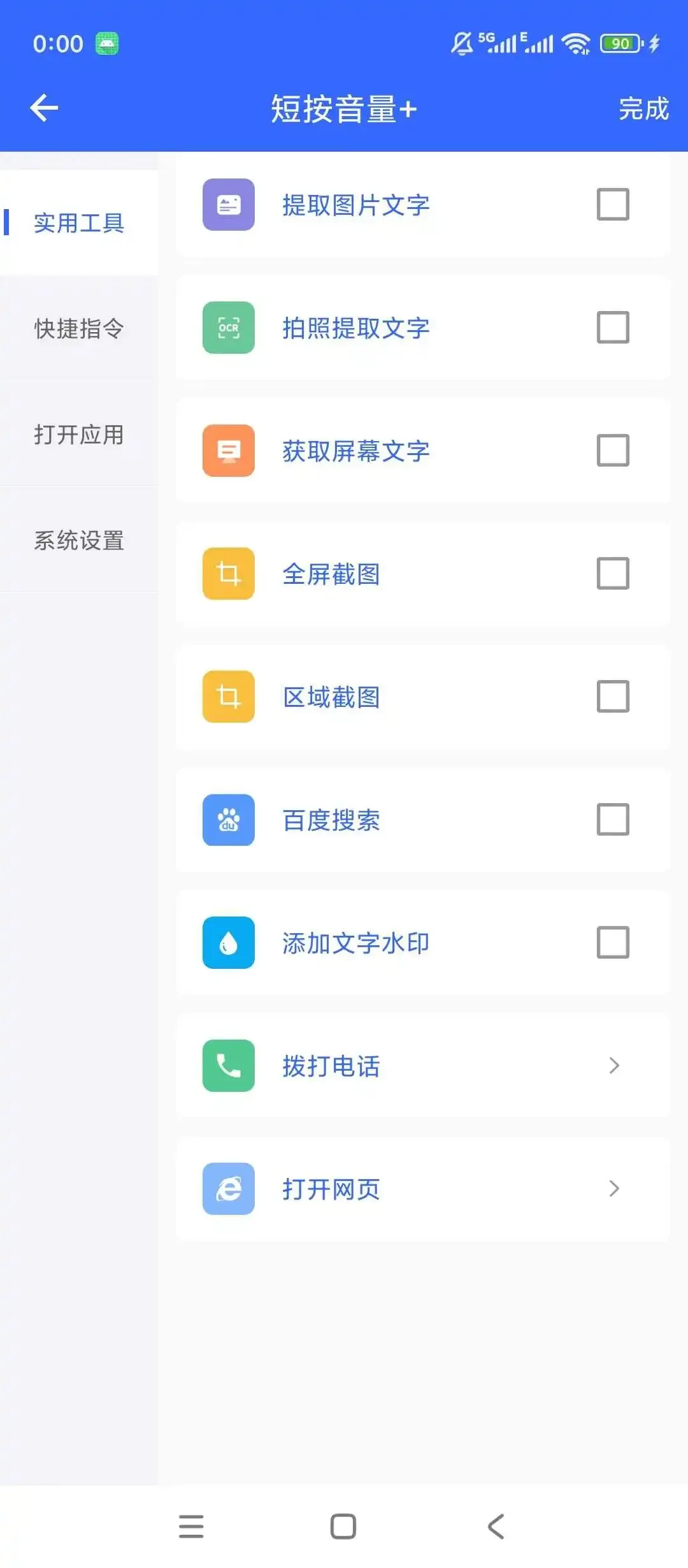This screenshot has height=1568, width=688.
Task: Open recent apps from navigation bar
Action: pos(191,1527)
